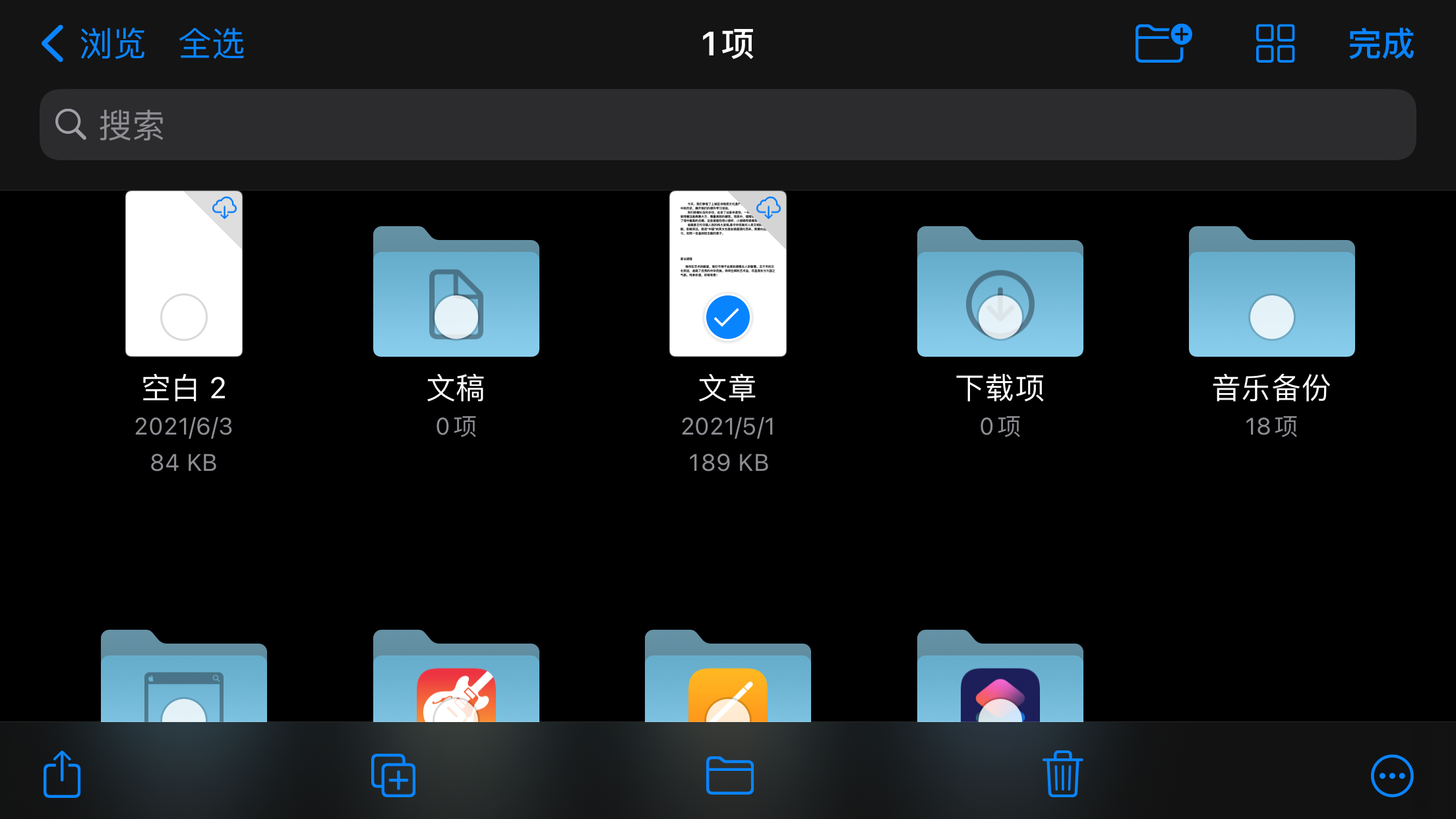Open the more options menu
The height and width of the screenshot is (819, 1456).
[x=1391, y=776]
